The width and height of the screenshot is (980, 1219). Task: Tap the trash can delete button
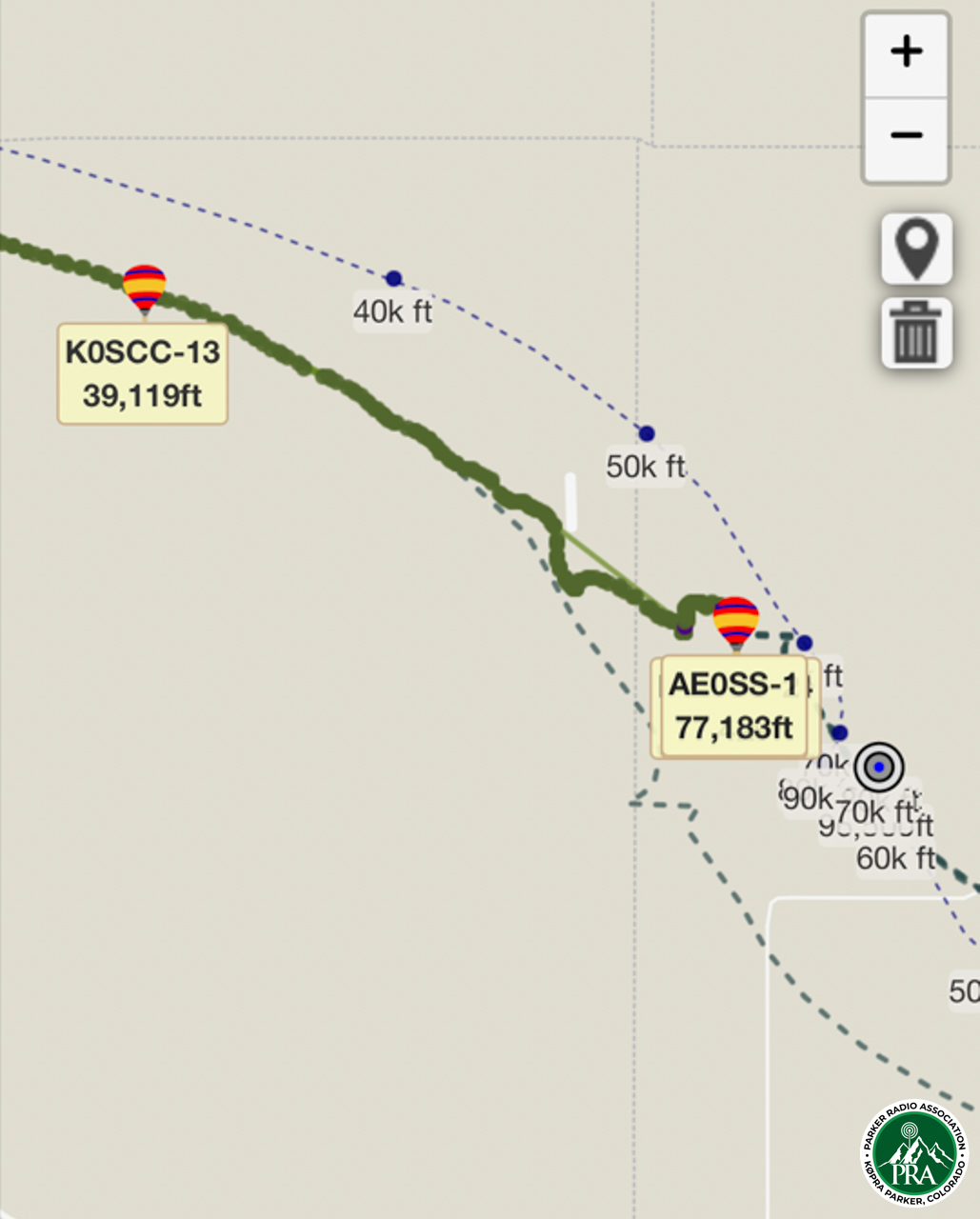(916, 333)
